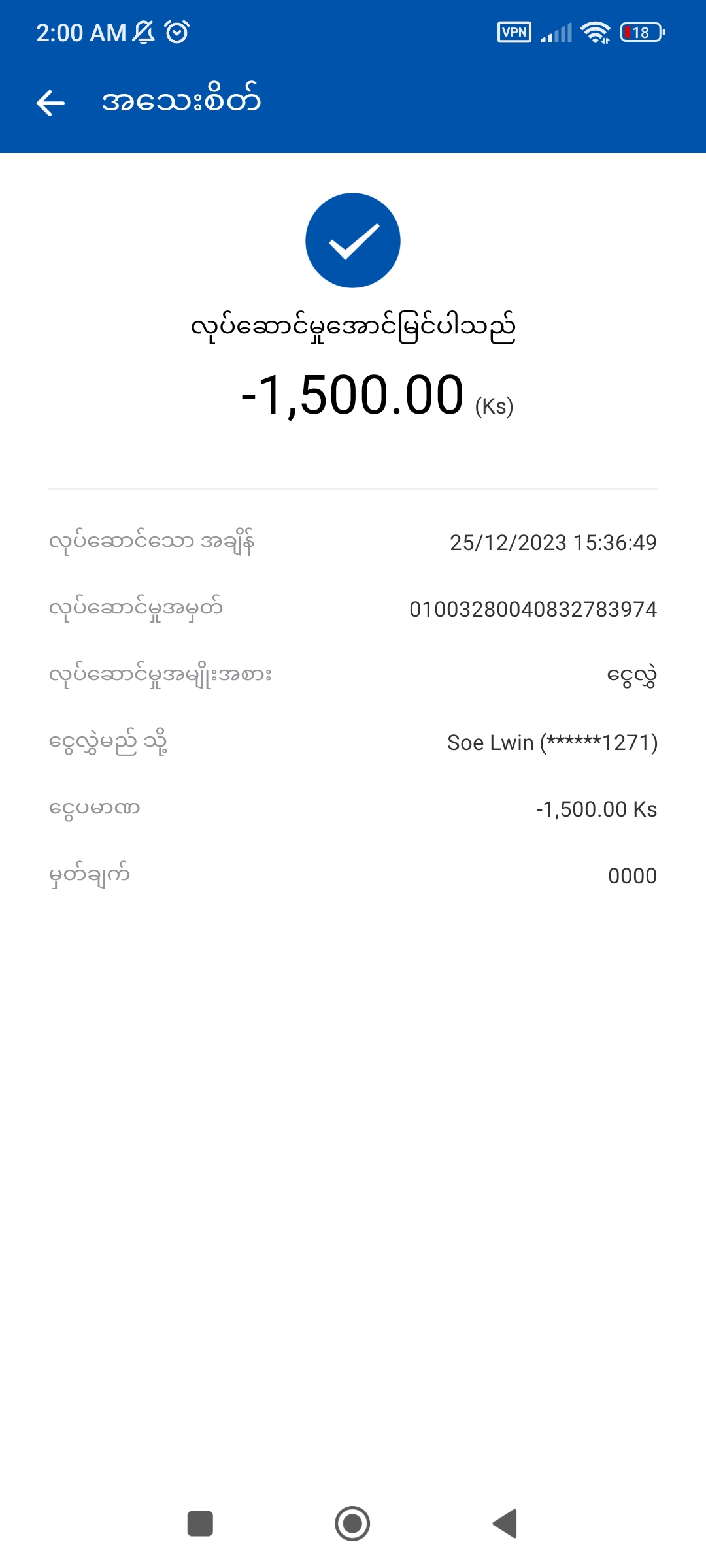Tap the system home button

tap(352, 1524)
